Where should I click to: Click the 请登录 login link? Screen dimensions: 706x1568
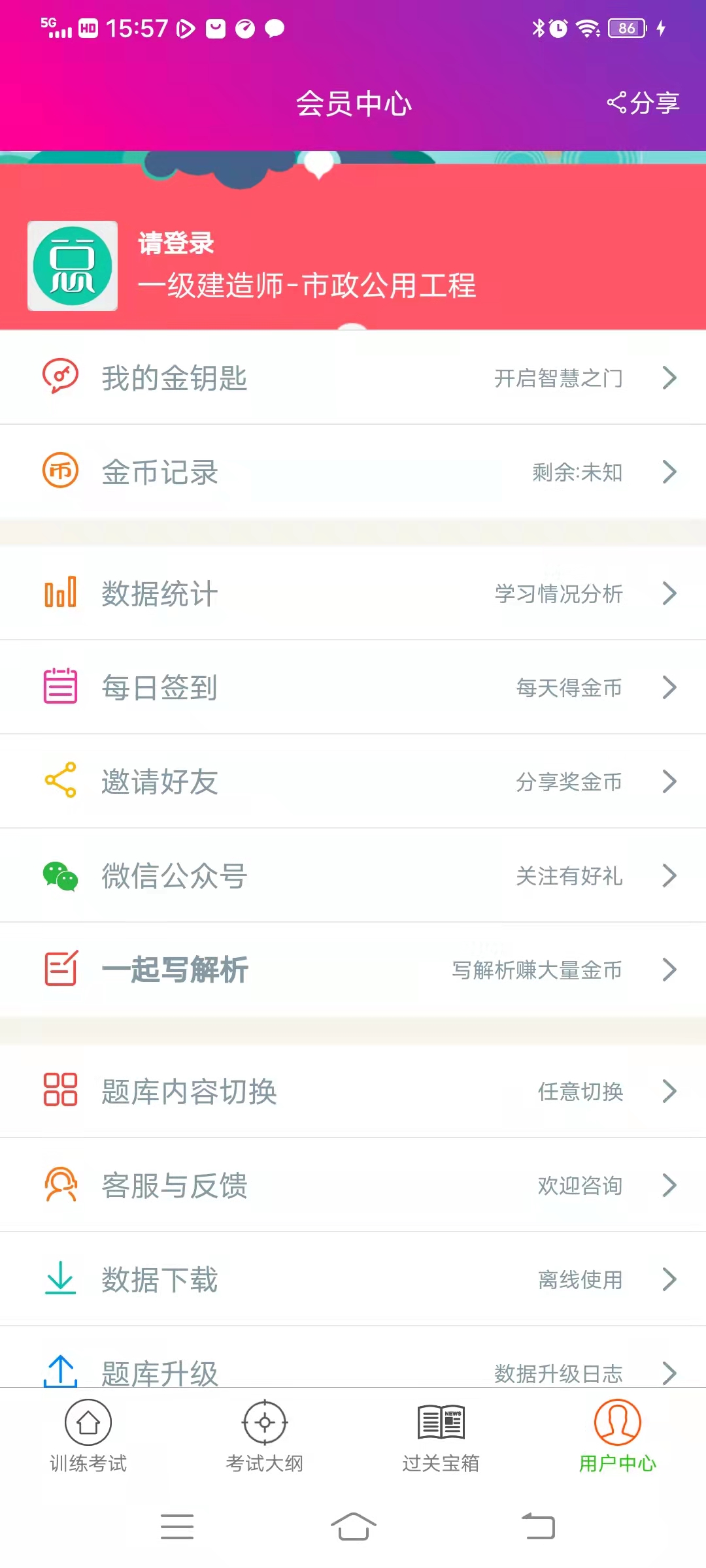pyautogui.click(x=175, y=243)
